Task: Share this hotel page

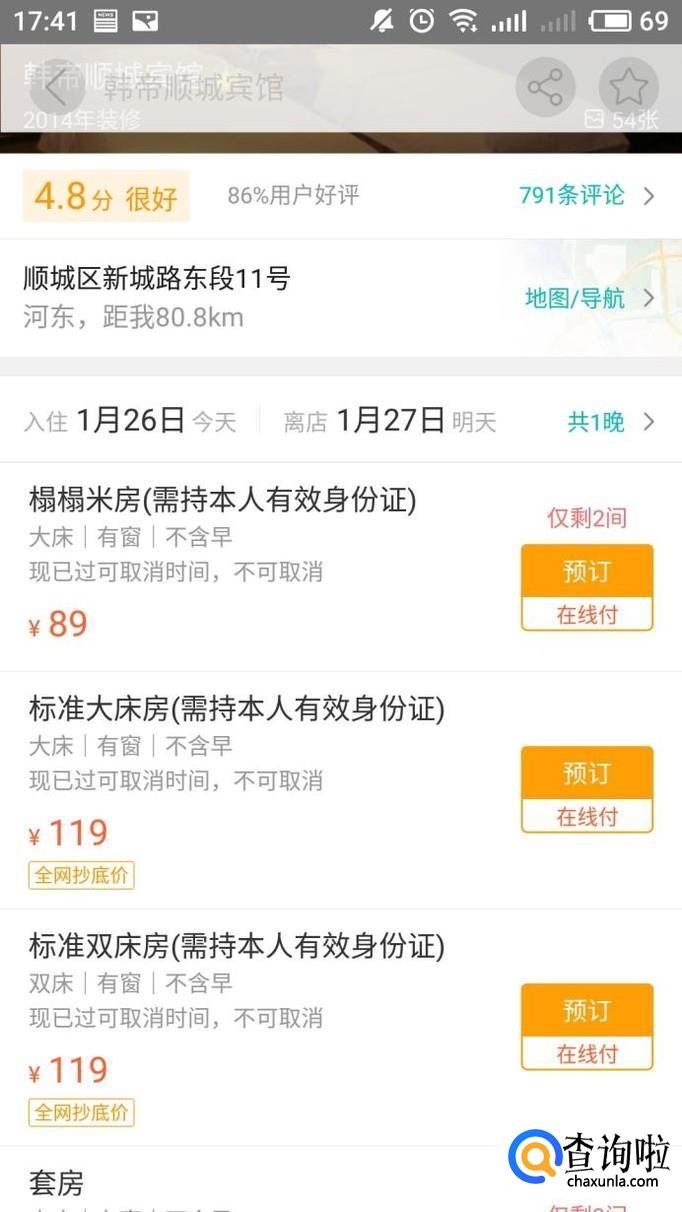Action: (x=545, y=88)
